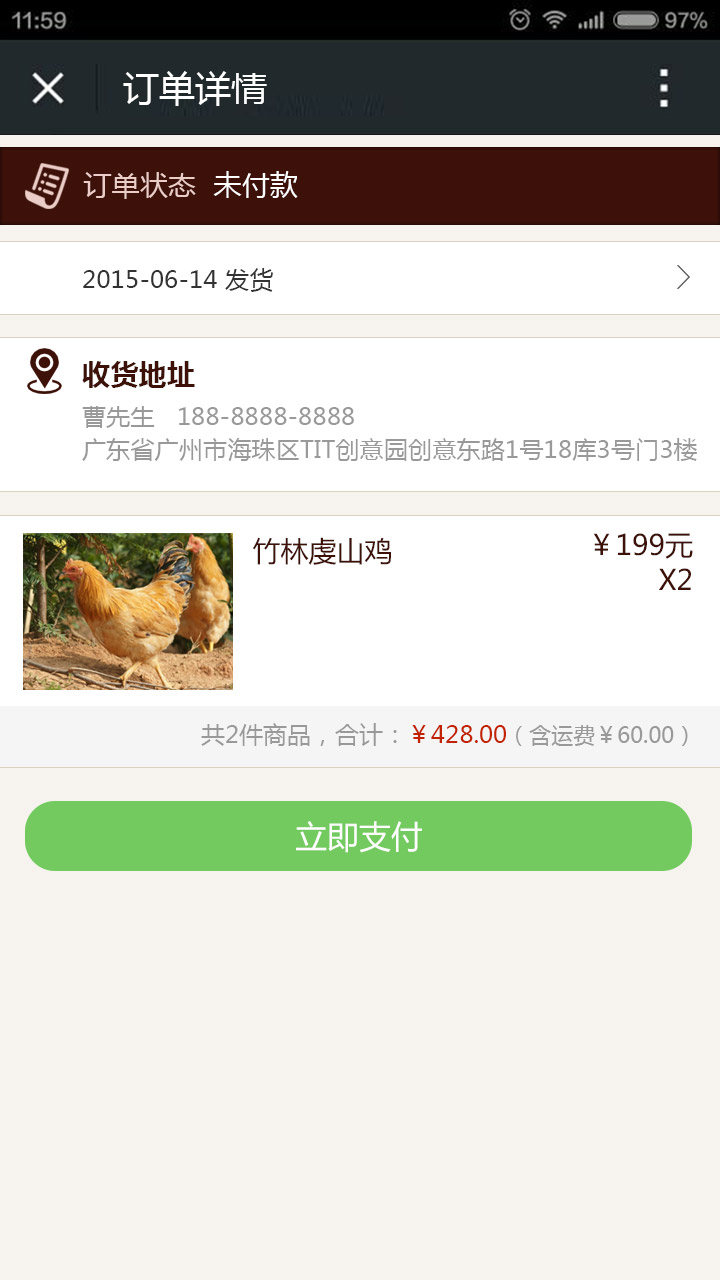The image size is (720, 1280).
Task: Close the order details page
Action: (x=47, y=88)
